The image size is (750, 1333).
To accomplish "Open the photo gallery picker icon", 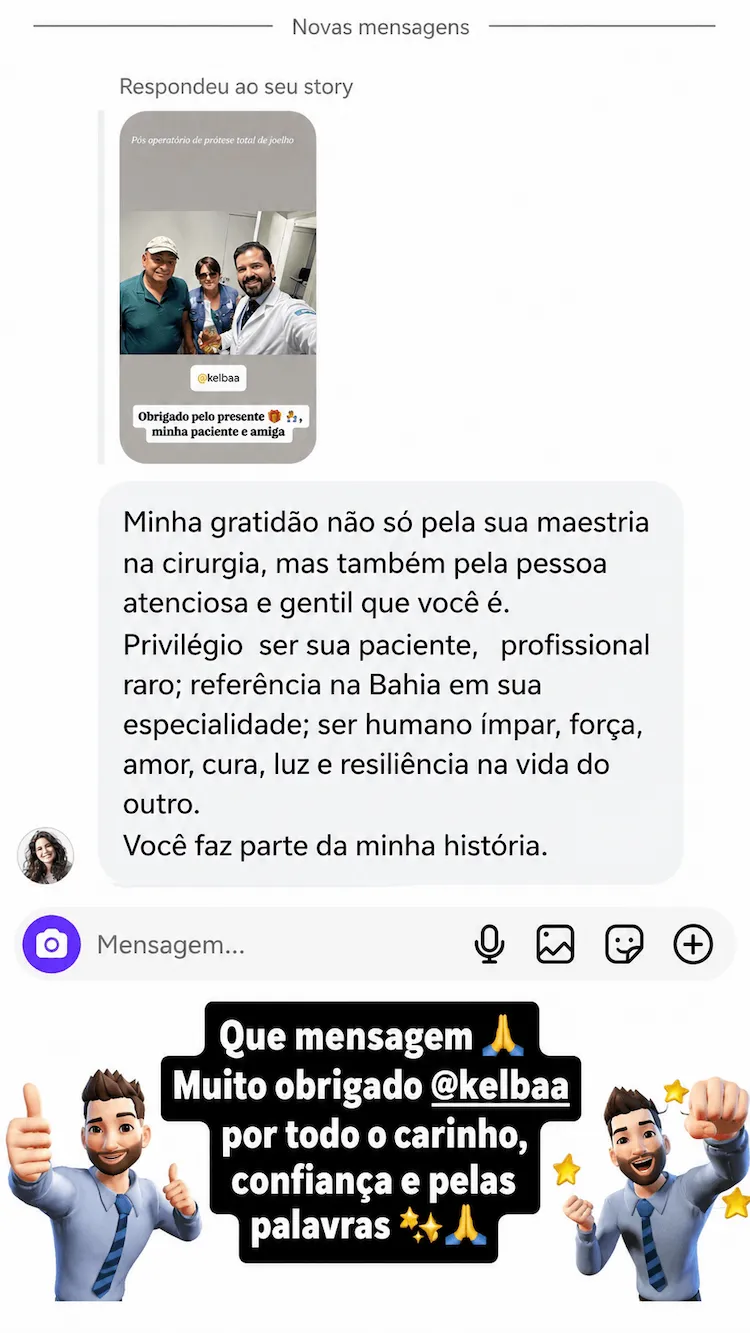I will (x=556, y=943).
